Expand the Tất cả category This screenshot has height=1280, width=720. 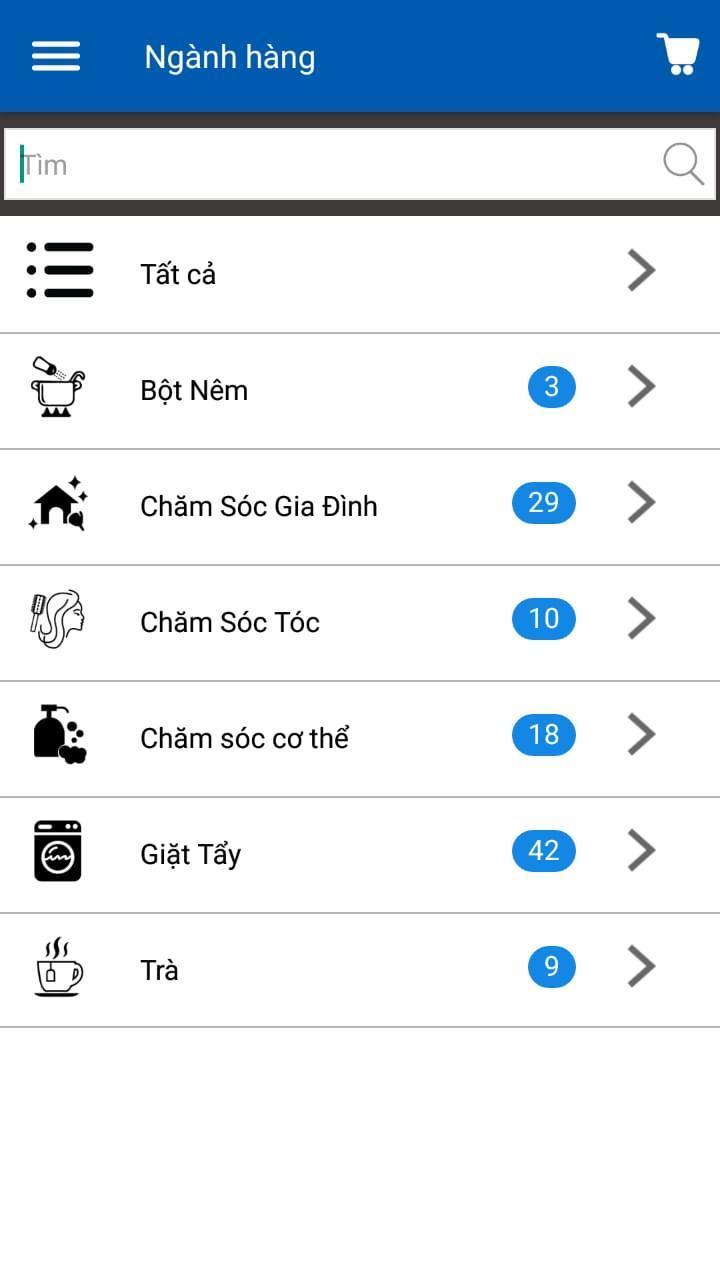pos(641,270)
